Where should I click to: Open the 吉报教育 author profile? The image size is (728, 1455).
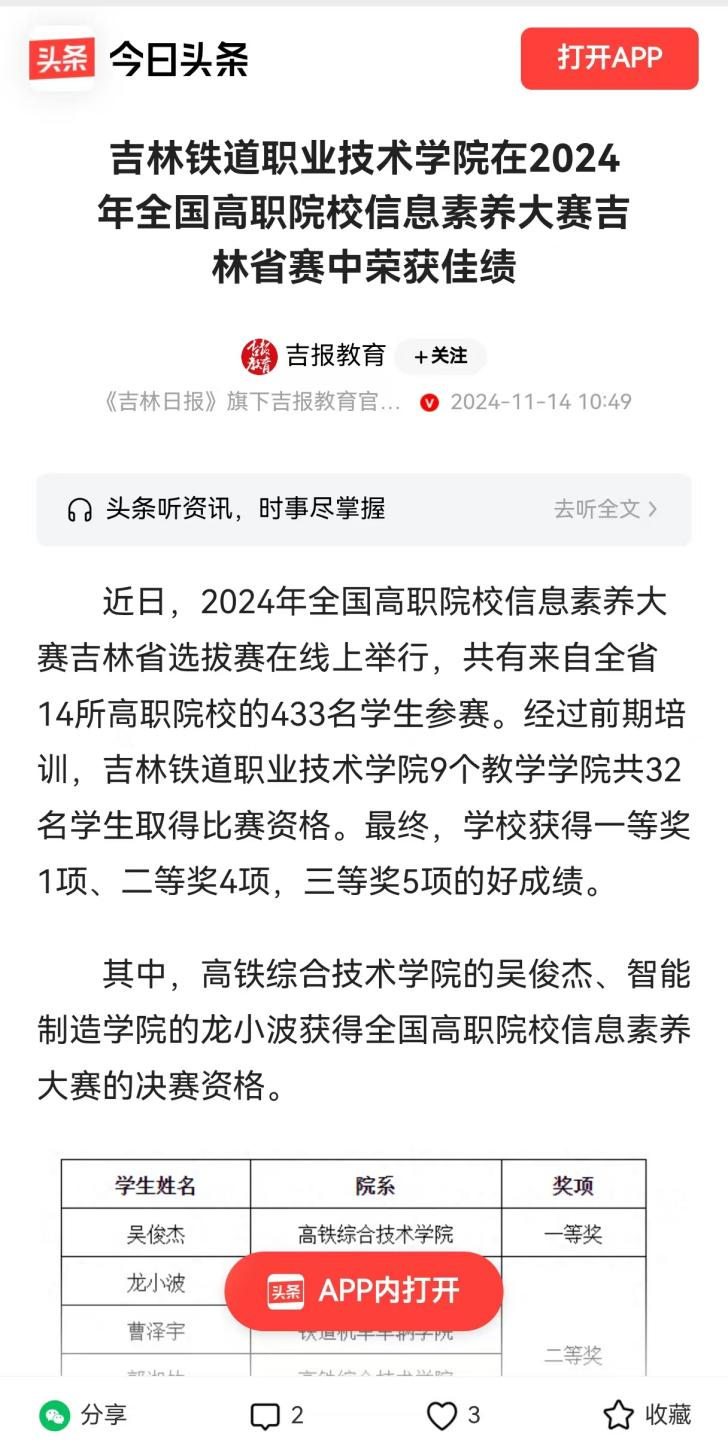click(x=335, y=355)
